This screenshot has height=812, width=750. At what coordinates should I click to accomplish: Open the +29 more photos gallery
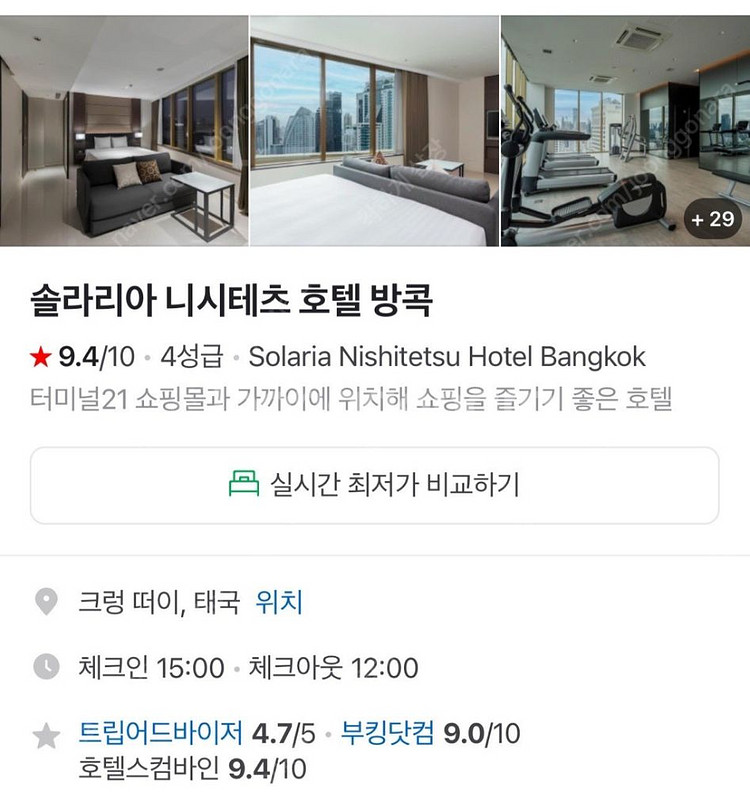click(712, 219)
